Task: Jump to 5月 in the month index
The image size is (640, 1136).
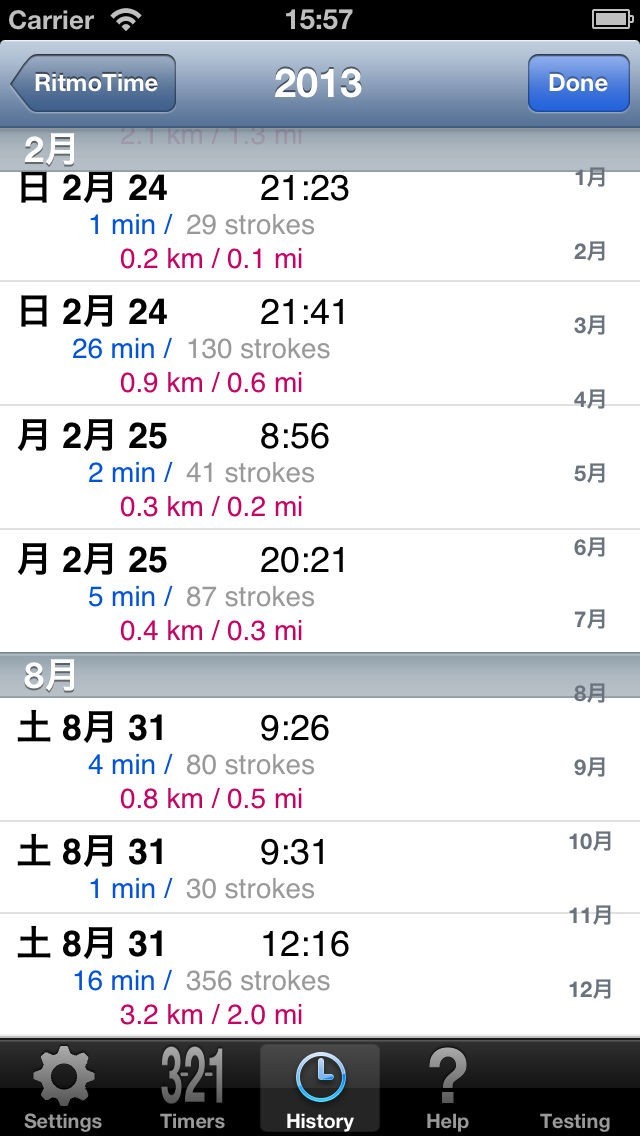Action: point(590,473)
